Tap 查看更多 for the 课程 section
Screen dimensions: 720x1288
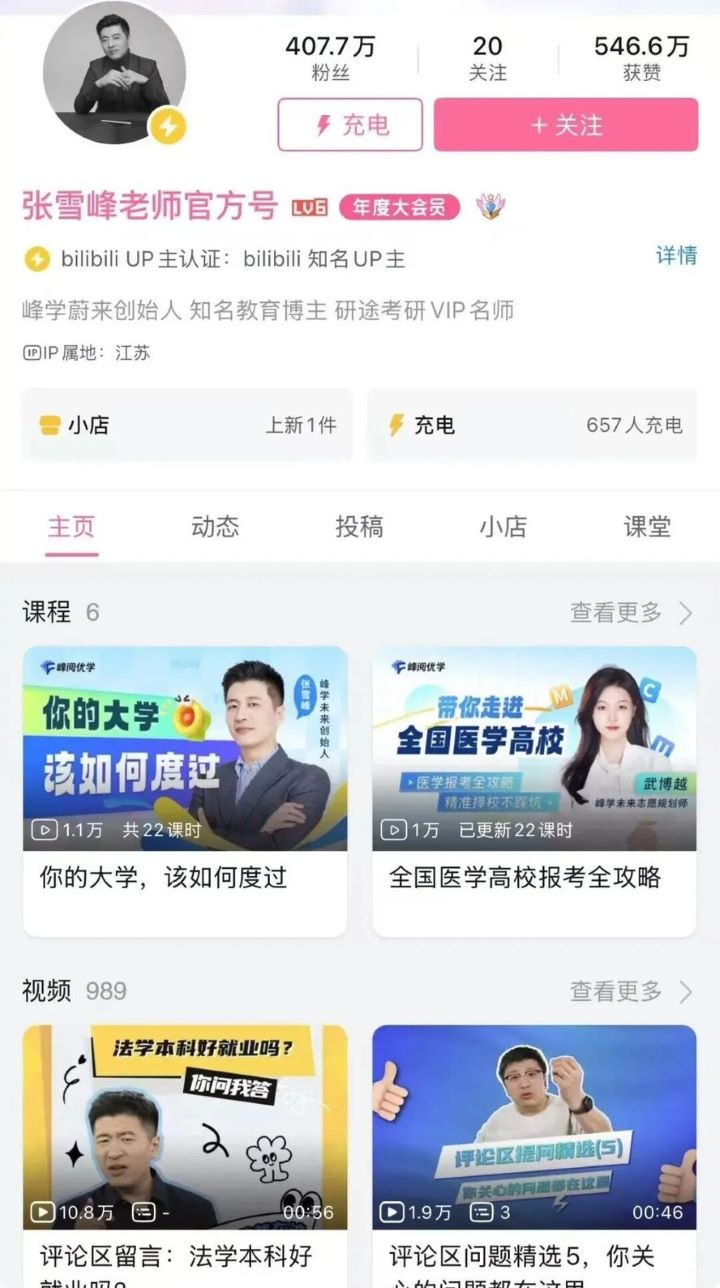[630, 612]
